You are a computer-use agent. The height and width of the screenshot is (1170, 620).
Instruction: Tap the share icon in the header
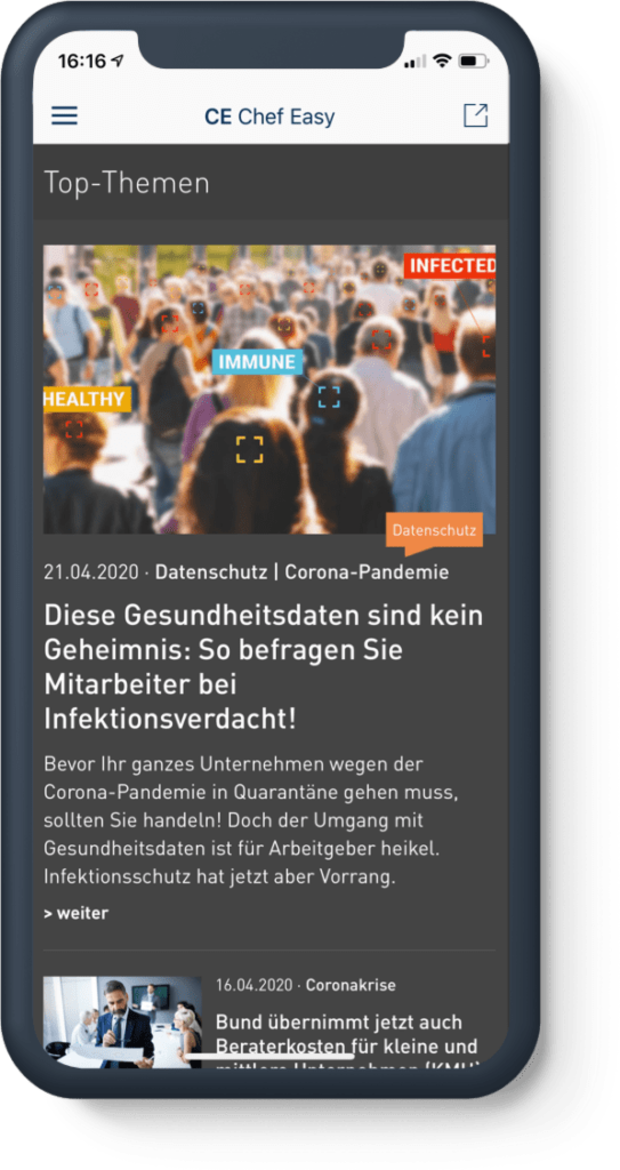pyautogui.click(x=475, y=115)
